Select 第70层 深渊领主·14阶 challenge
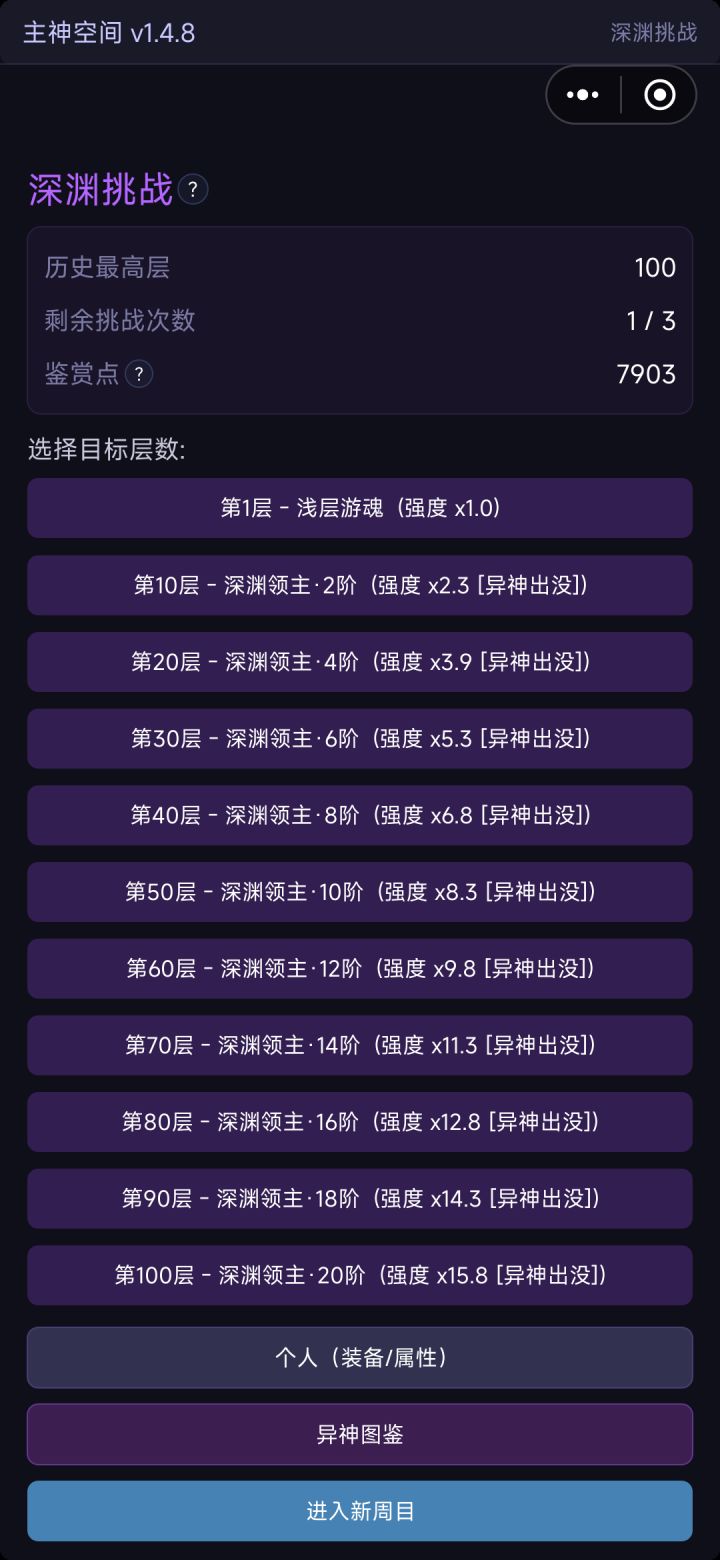 pos(360,1045)
